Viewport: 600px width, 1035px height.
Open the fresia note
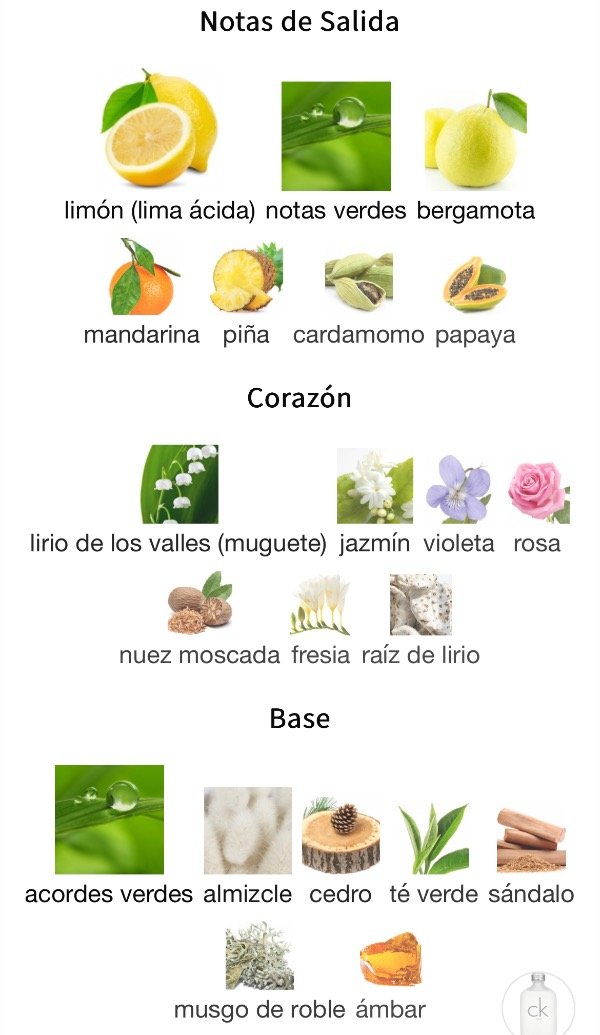coord(320,605)
